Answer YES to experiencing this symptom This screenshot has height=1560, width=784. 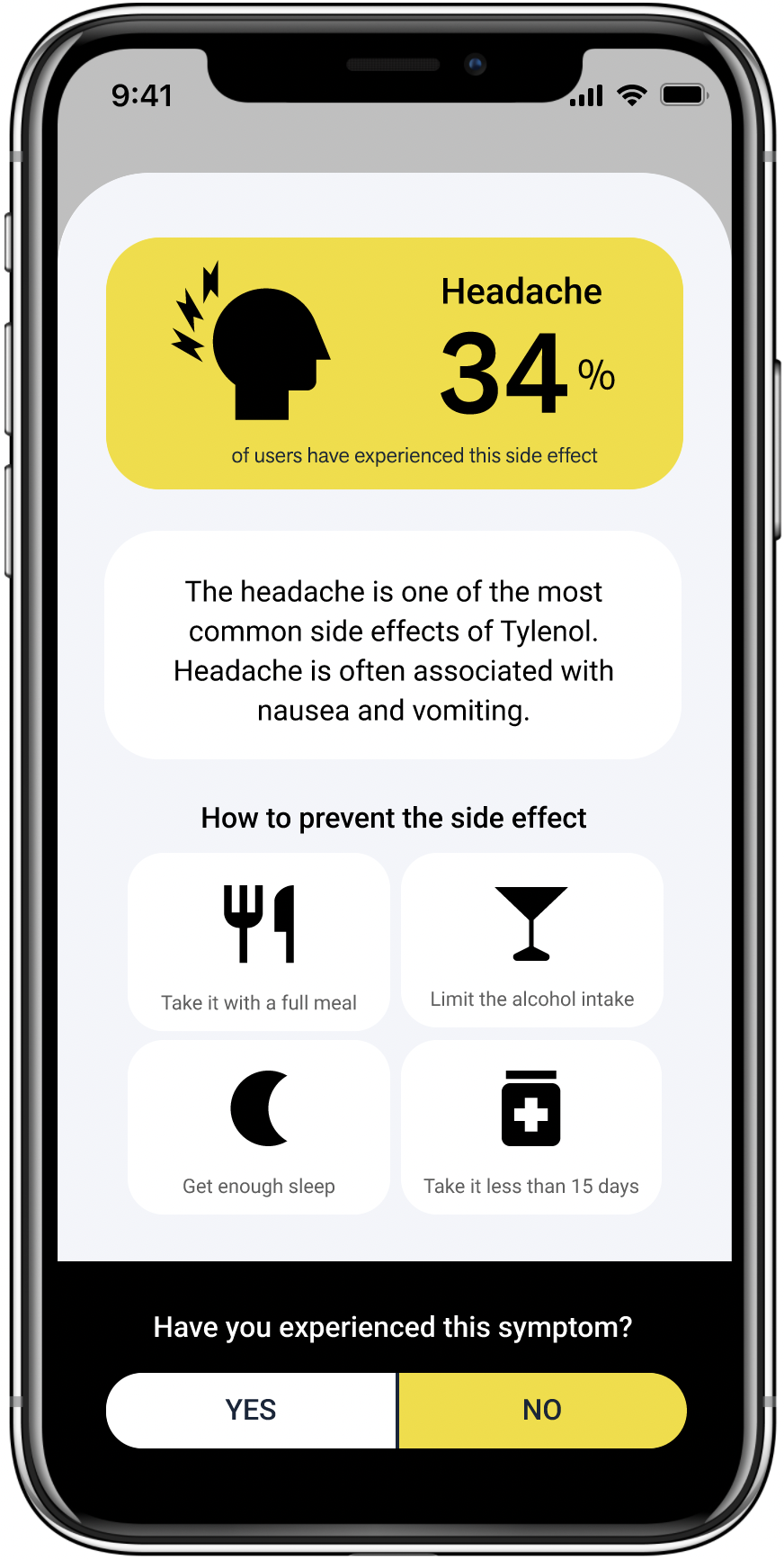pos(251,1410)
